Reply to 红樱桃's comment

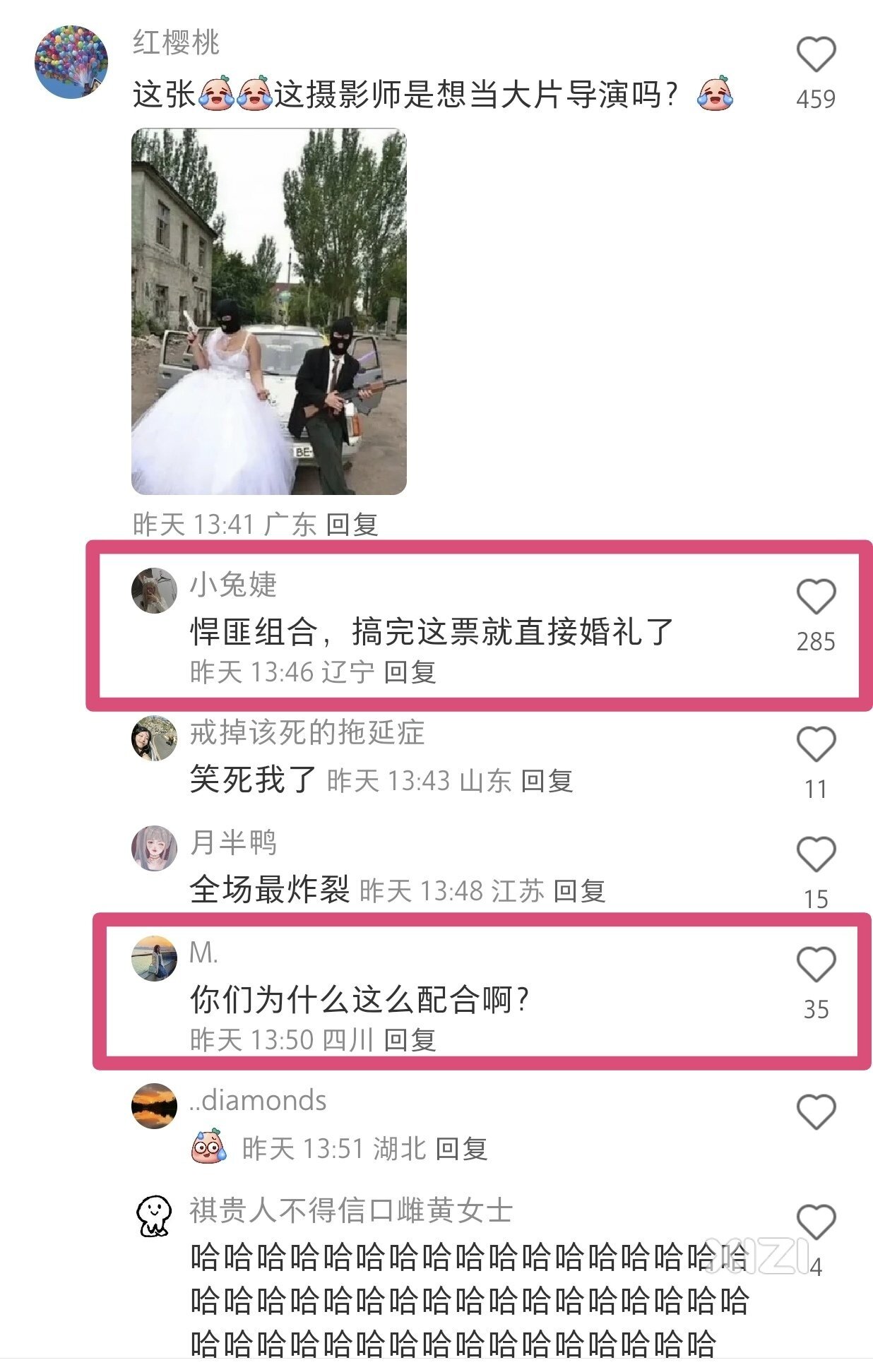pos(352,525)
